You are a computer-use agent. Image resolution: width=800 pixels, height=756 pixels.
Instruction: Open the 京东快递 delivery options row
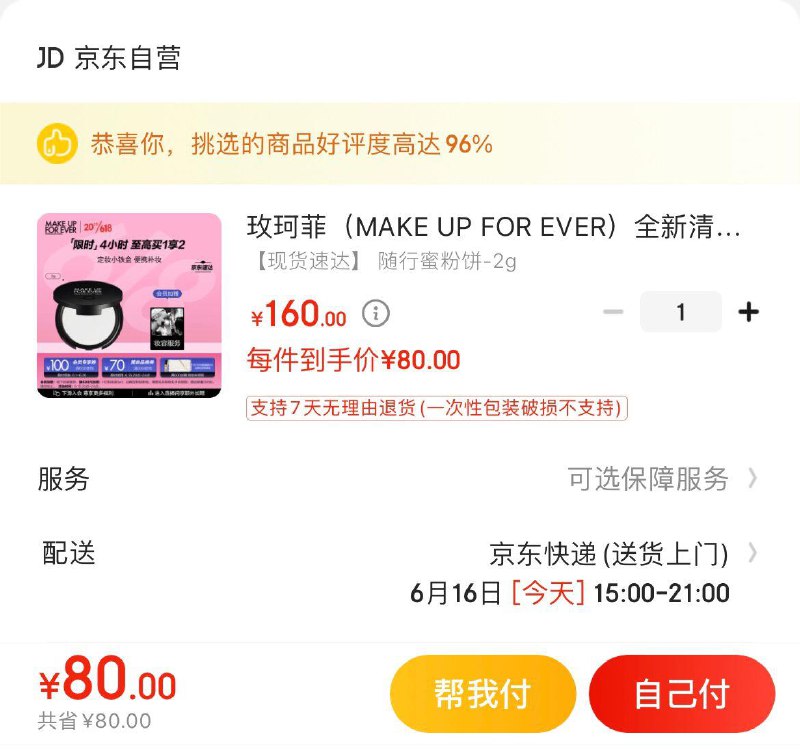[620, 554]
